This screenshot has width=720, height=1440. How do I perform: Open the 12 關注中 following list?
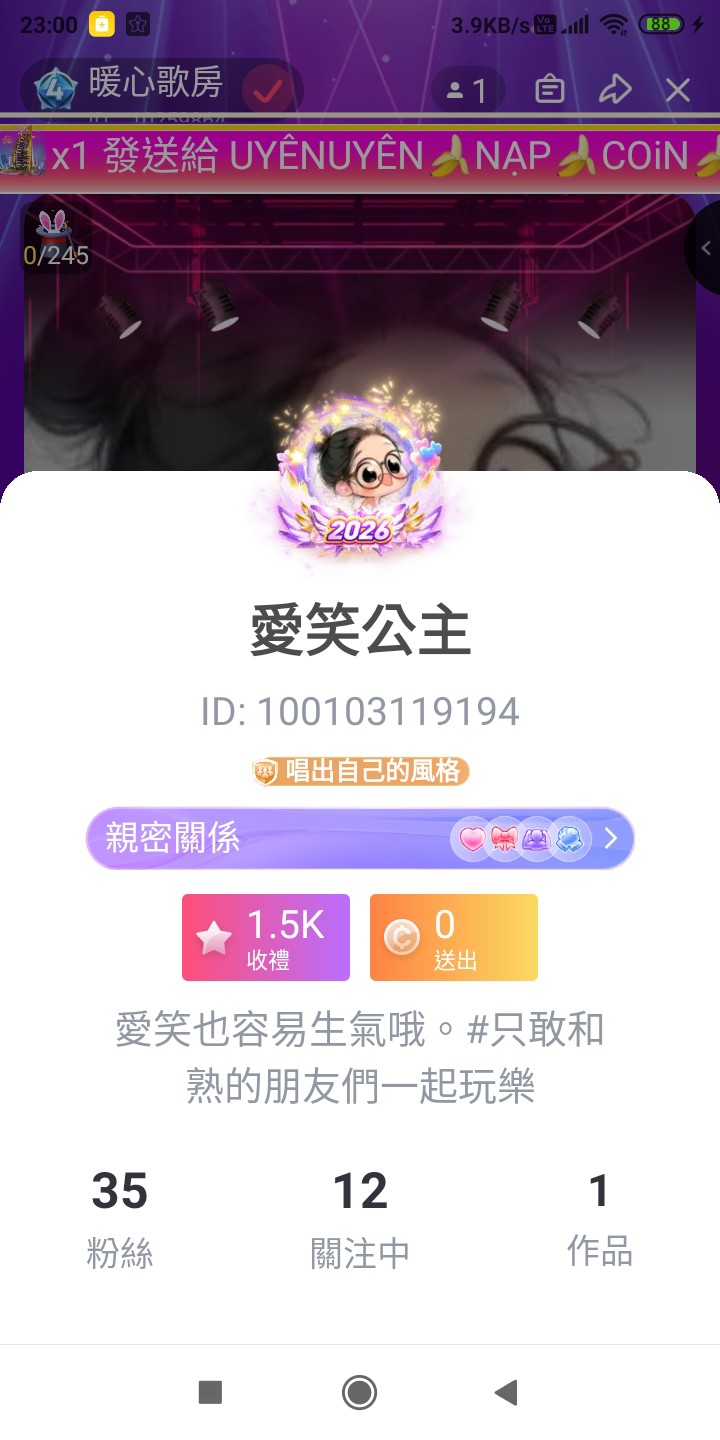(x=360, y=1218)
